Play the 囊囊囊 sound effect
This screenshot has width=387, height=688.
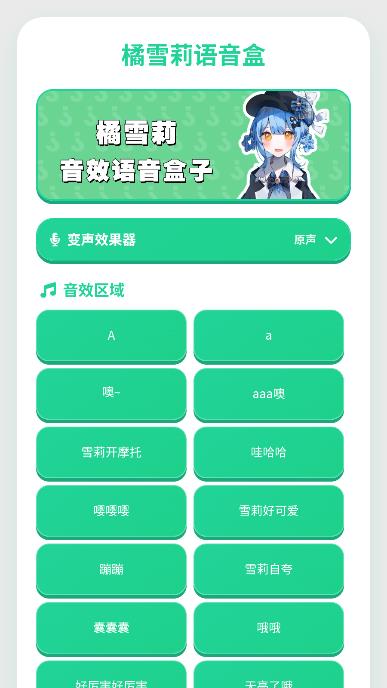[x=111, y=628]
